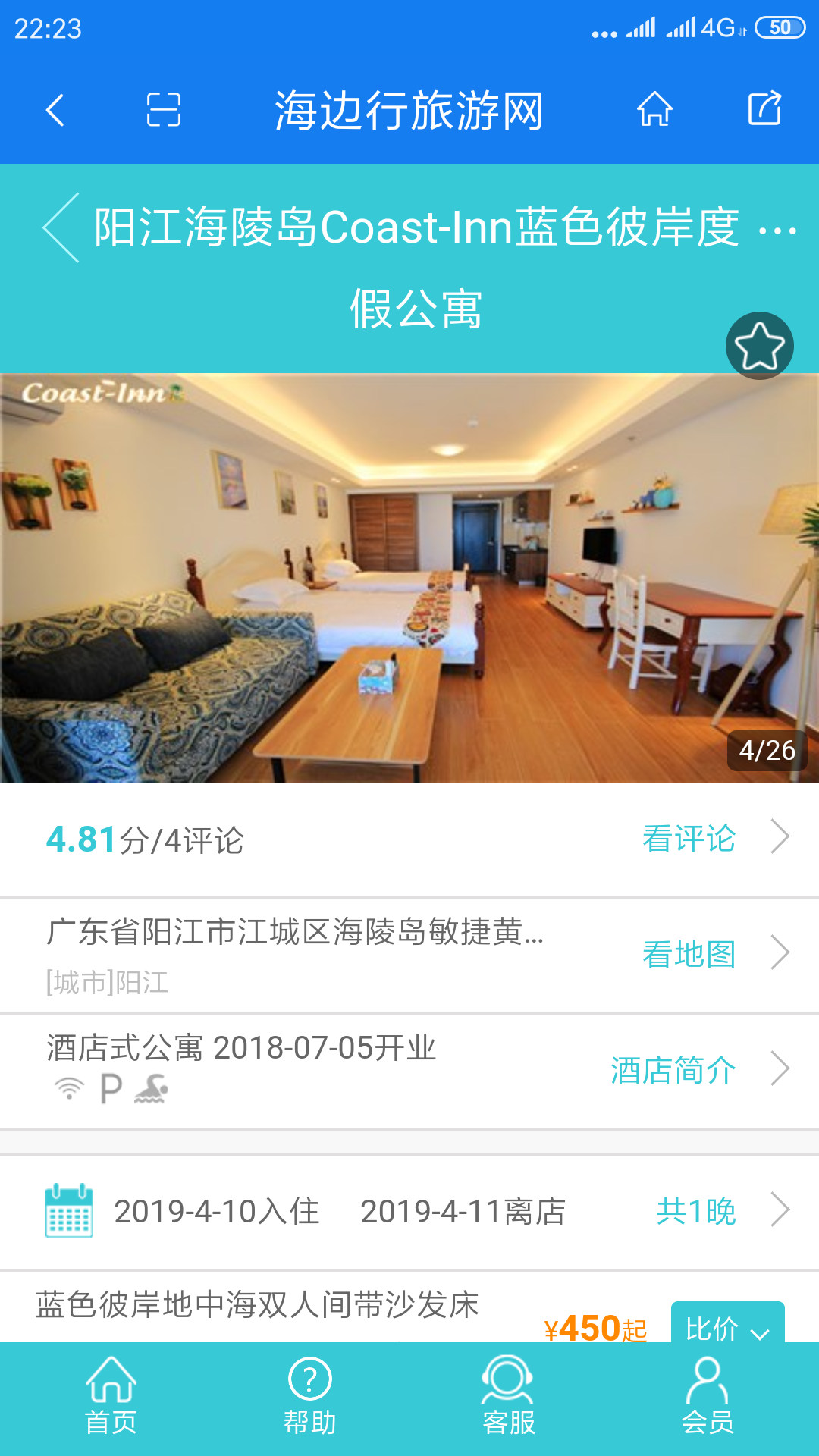Return to previous page via hotel title arrow
The width and height of the screenshot is (819, 1456).
pyautogui.click(x=61, y=227)
